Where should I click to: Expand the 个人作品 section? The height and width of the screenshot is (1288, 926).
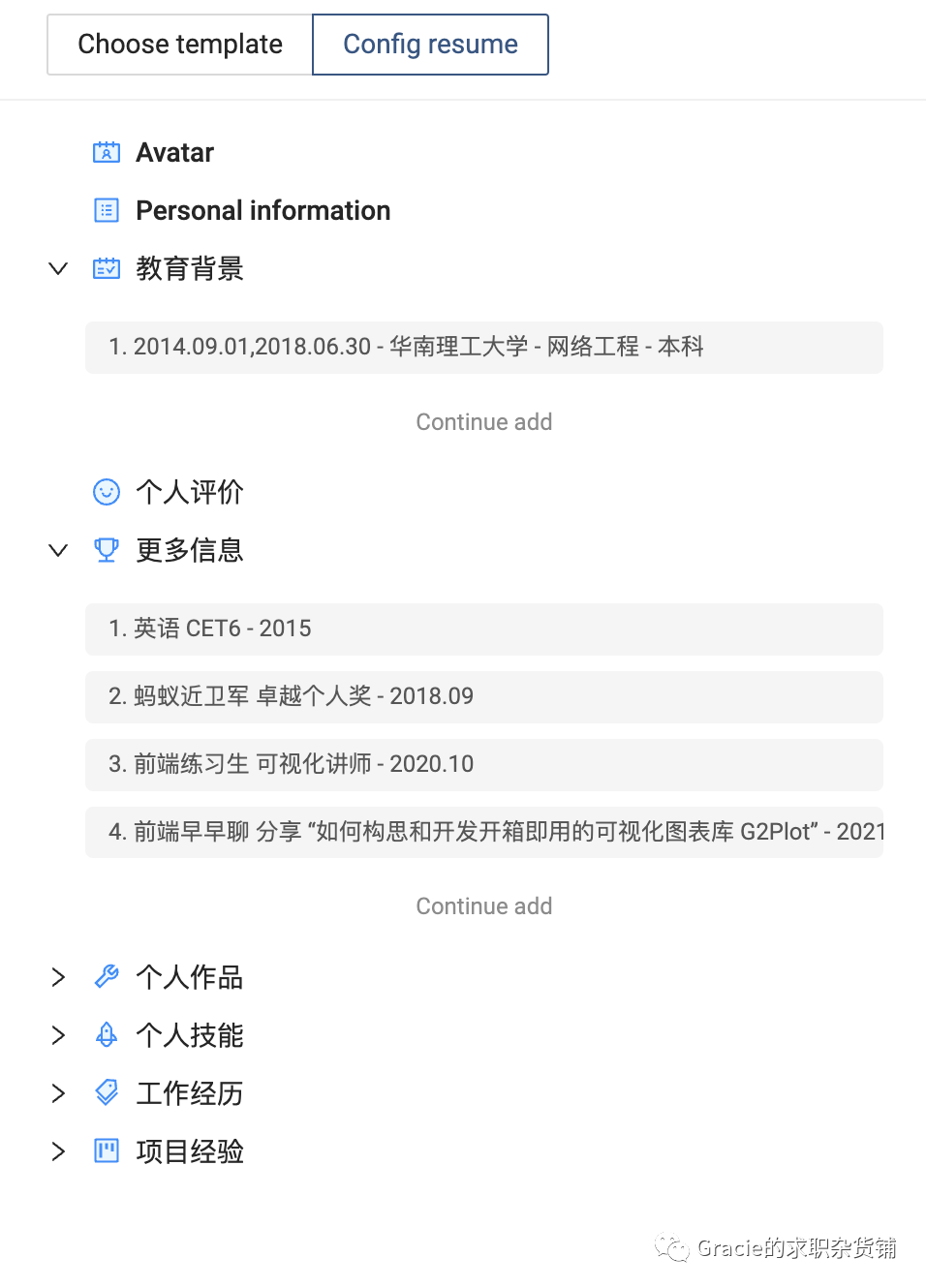point(58,977)
